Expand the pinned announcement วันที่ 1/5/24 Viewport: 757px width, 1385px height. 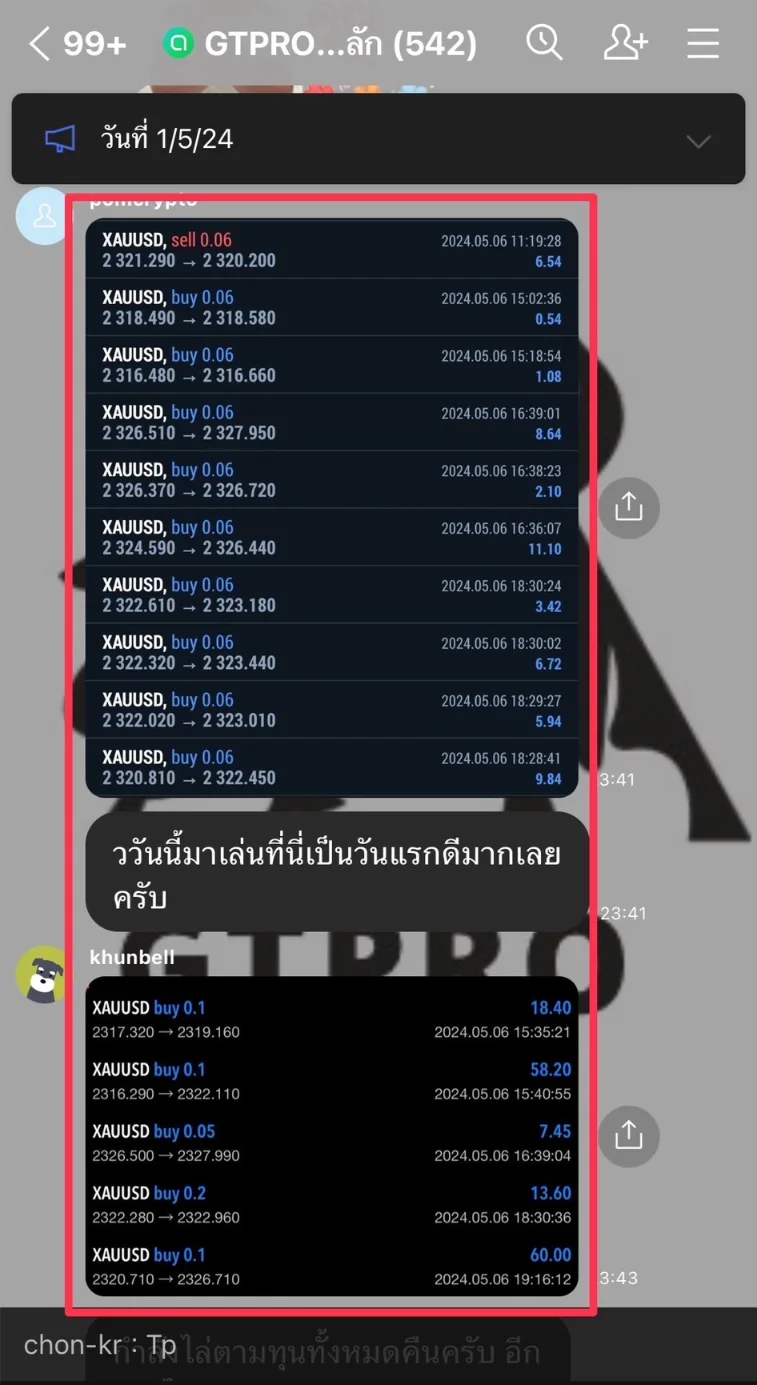coord(698,140)
